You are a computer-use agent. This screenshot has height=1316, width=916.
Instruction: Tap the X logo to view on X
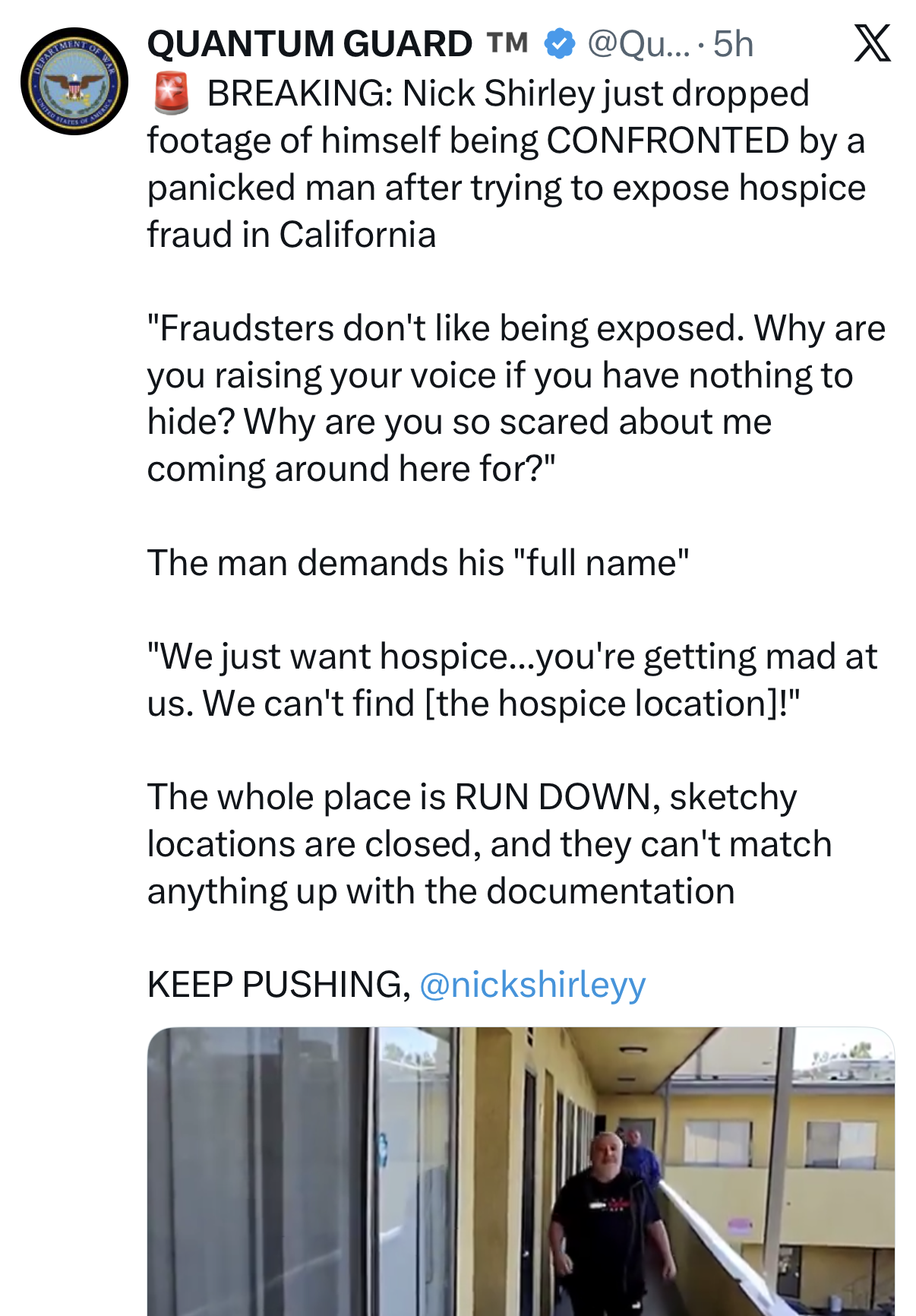872,43
